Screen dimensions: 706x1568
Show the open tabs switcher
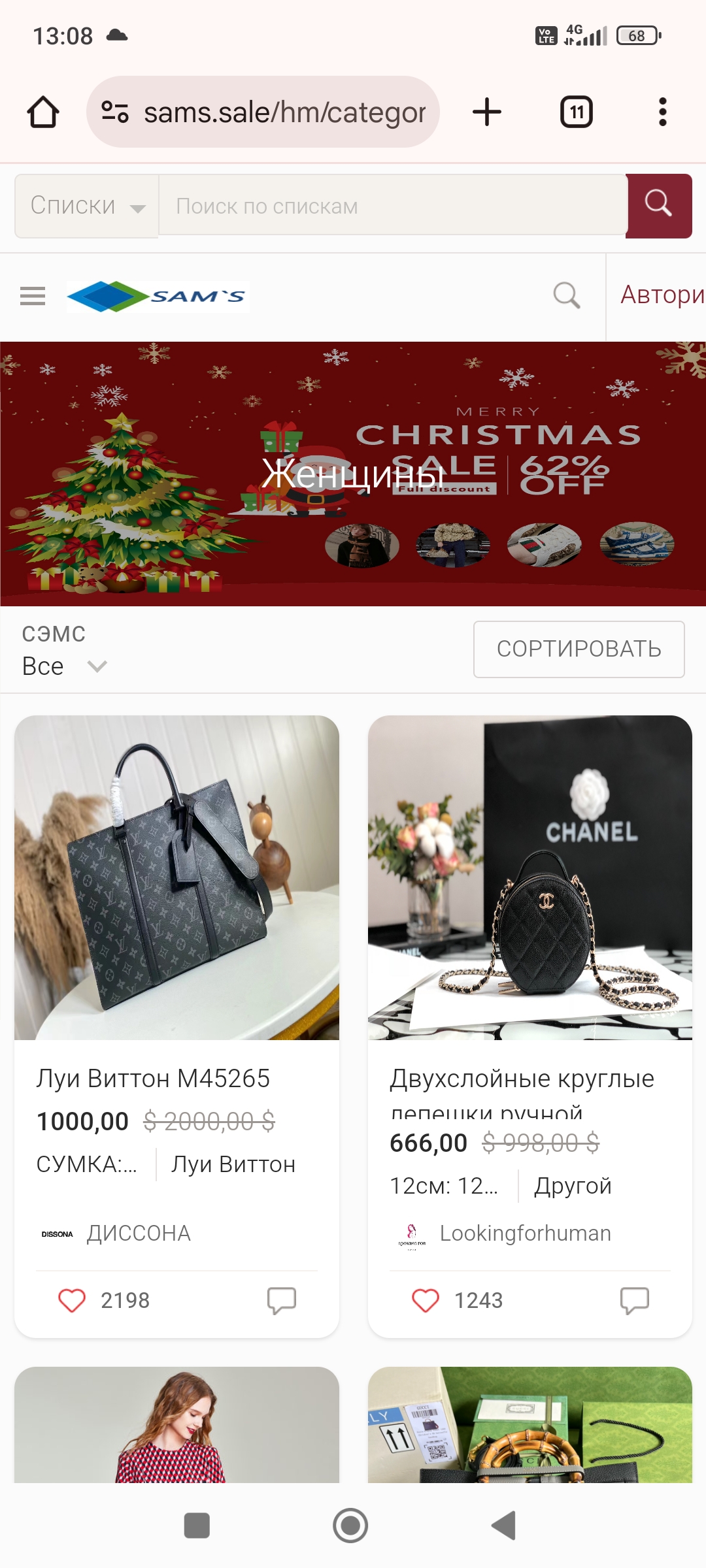pos(576,112)
